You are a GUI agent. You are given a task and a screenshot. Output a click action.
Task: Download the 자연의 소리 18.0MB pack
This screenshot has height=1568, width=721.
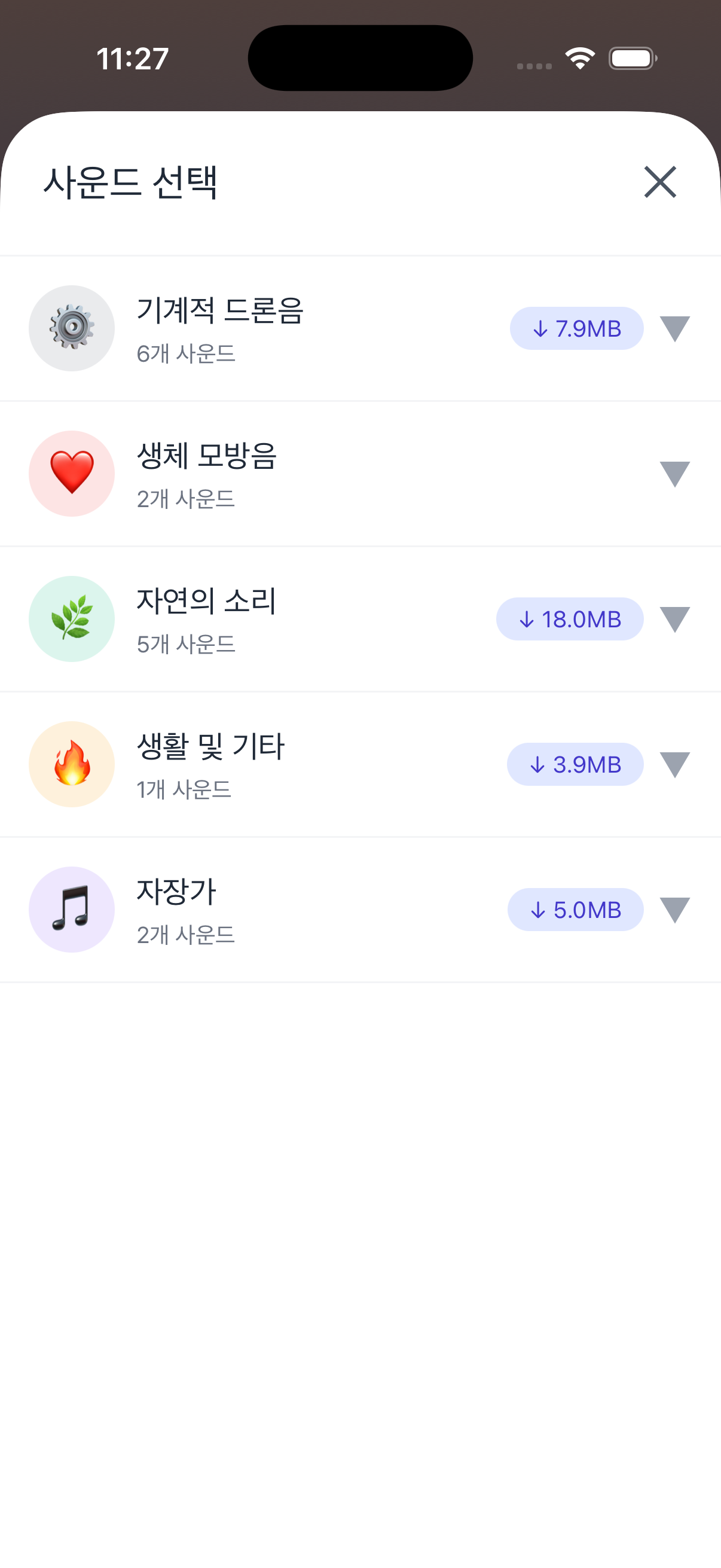click(570, 619)
